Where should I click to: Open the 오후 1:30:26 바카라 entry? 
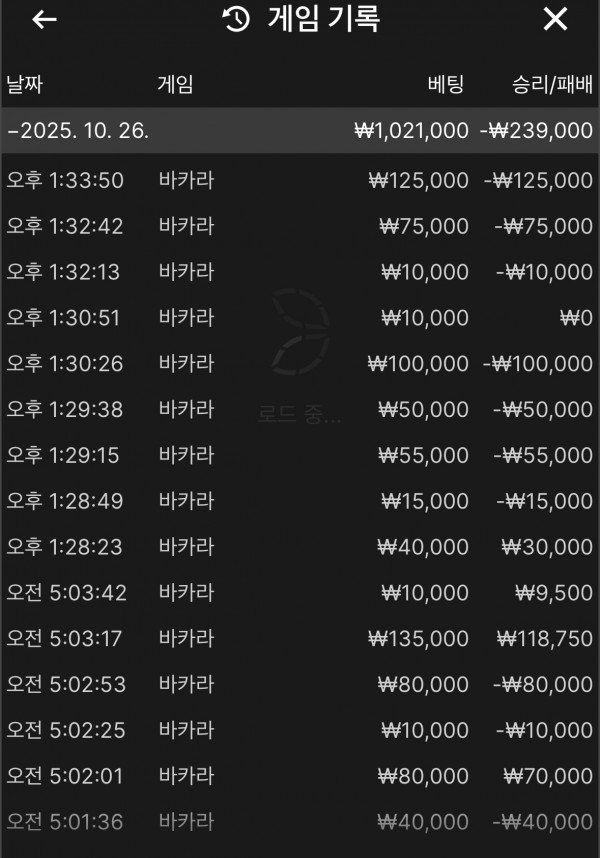click(x=299, y=364)
